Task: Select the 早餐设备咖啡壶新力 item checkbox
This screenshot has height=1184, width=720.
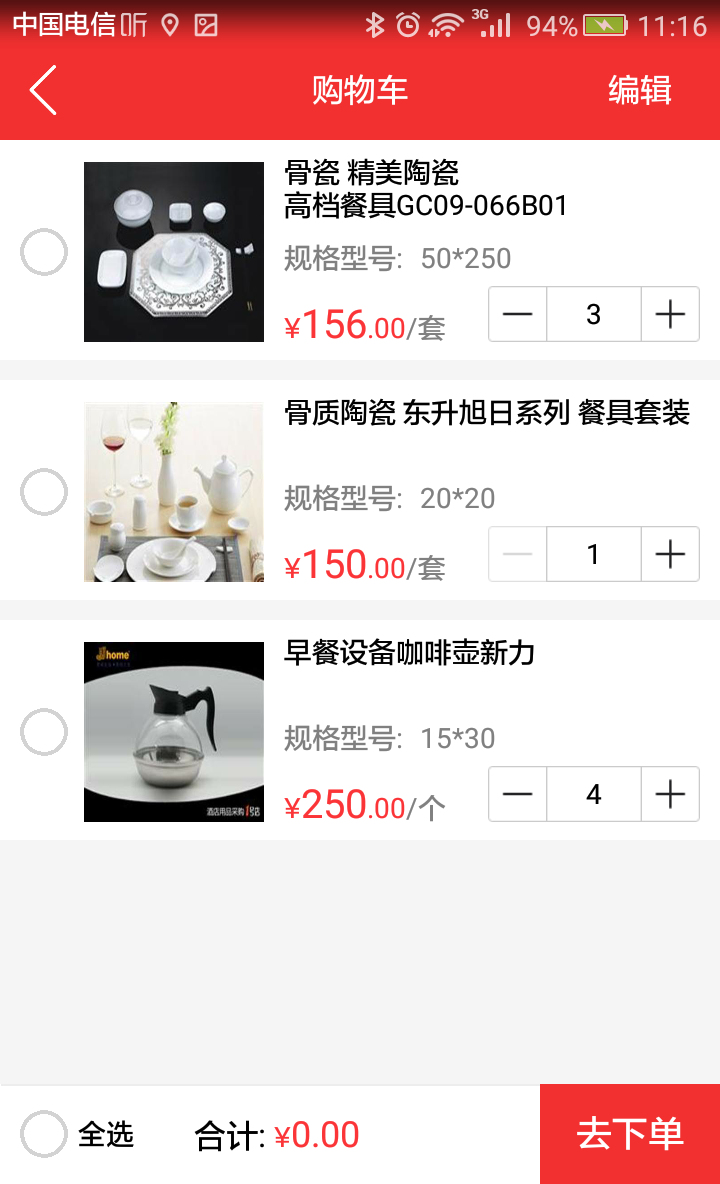Action: [44, 732]
